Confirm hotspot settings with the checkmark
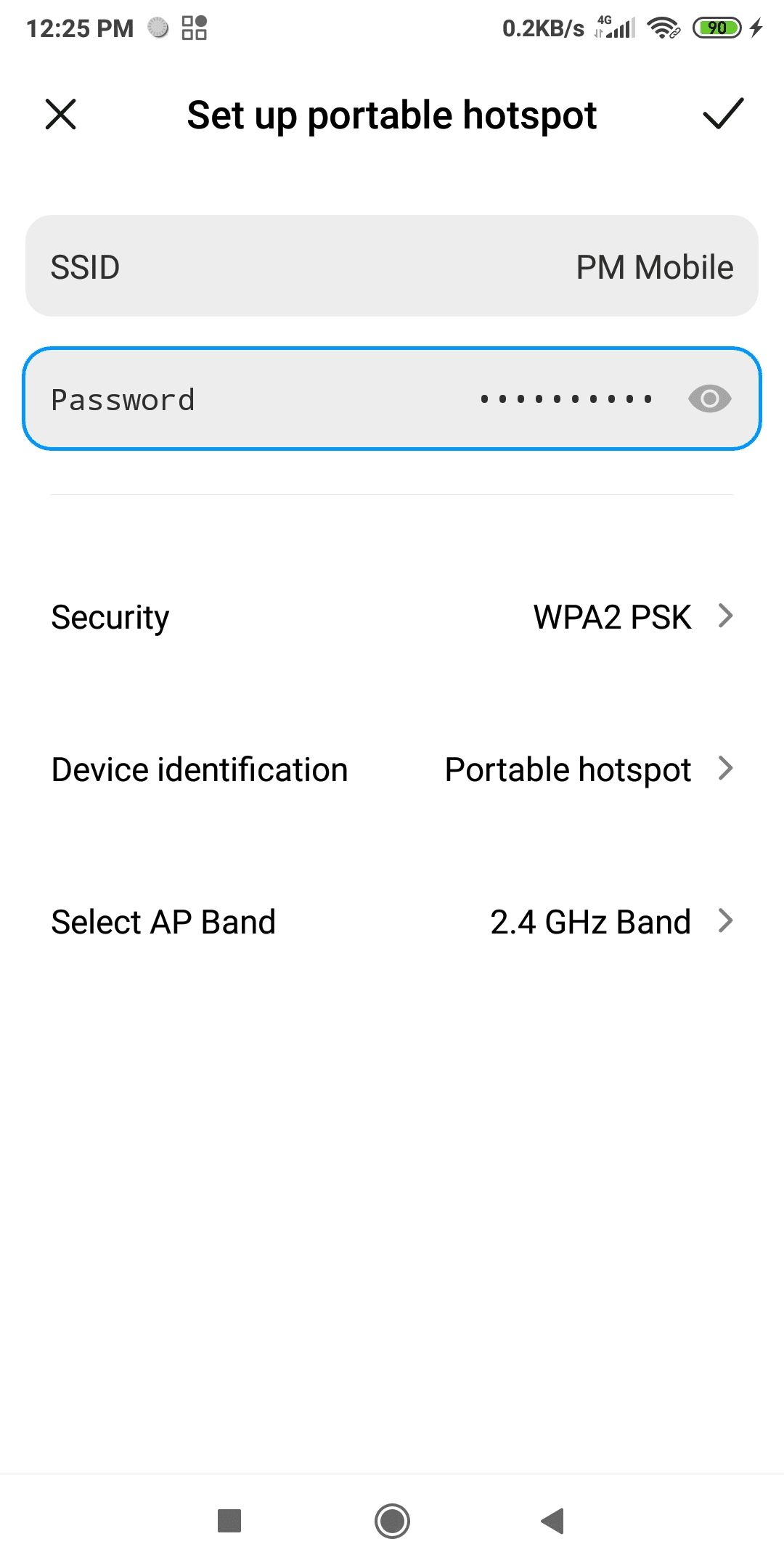 [x=723, y=114]
